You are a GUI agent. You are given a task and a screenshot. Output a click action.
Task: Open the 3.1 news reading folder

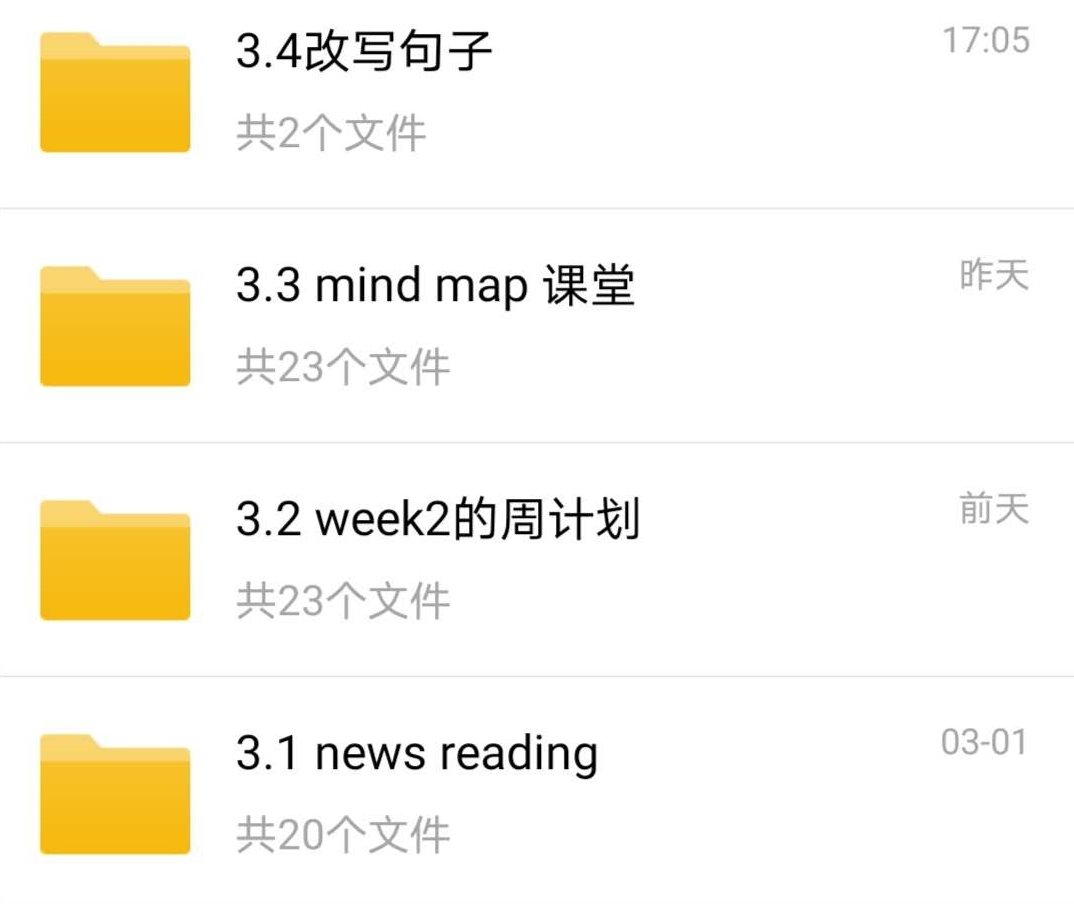click(416, 754)
